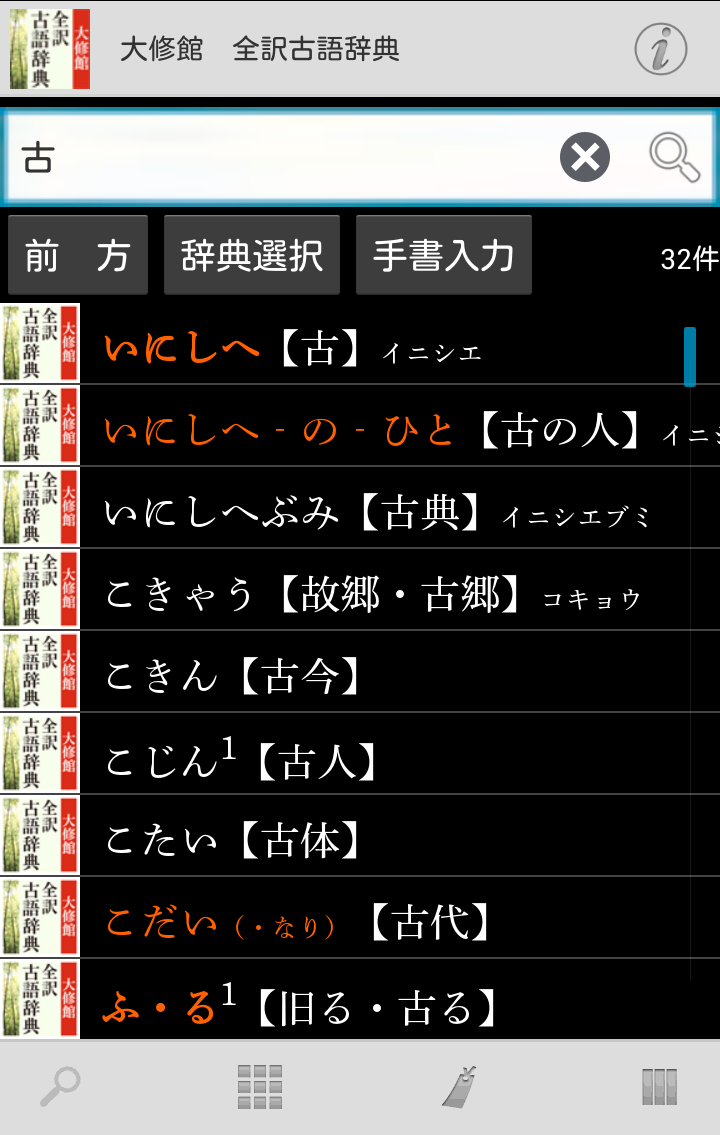Open the info icon in the header
This screenshot has height=1135, width=720.
661,48
